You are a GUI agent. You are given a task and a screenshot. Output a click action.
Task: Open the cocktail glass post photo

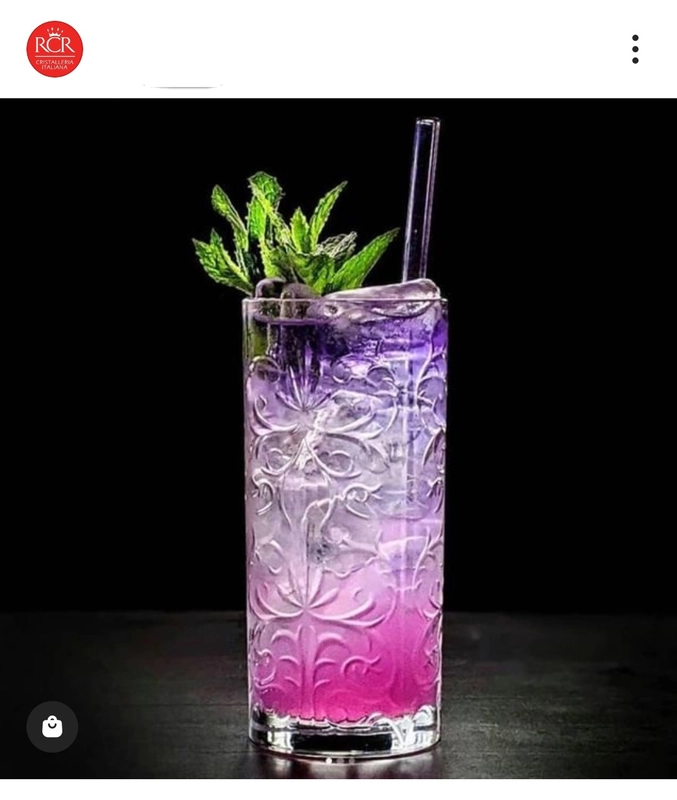tap(340, 440)
